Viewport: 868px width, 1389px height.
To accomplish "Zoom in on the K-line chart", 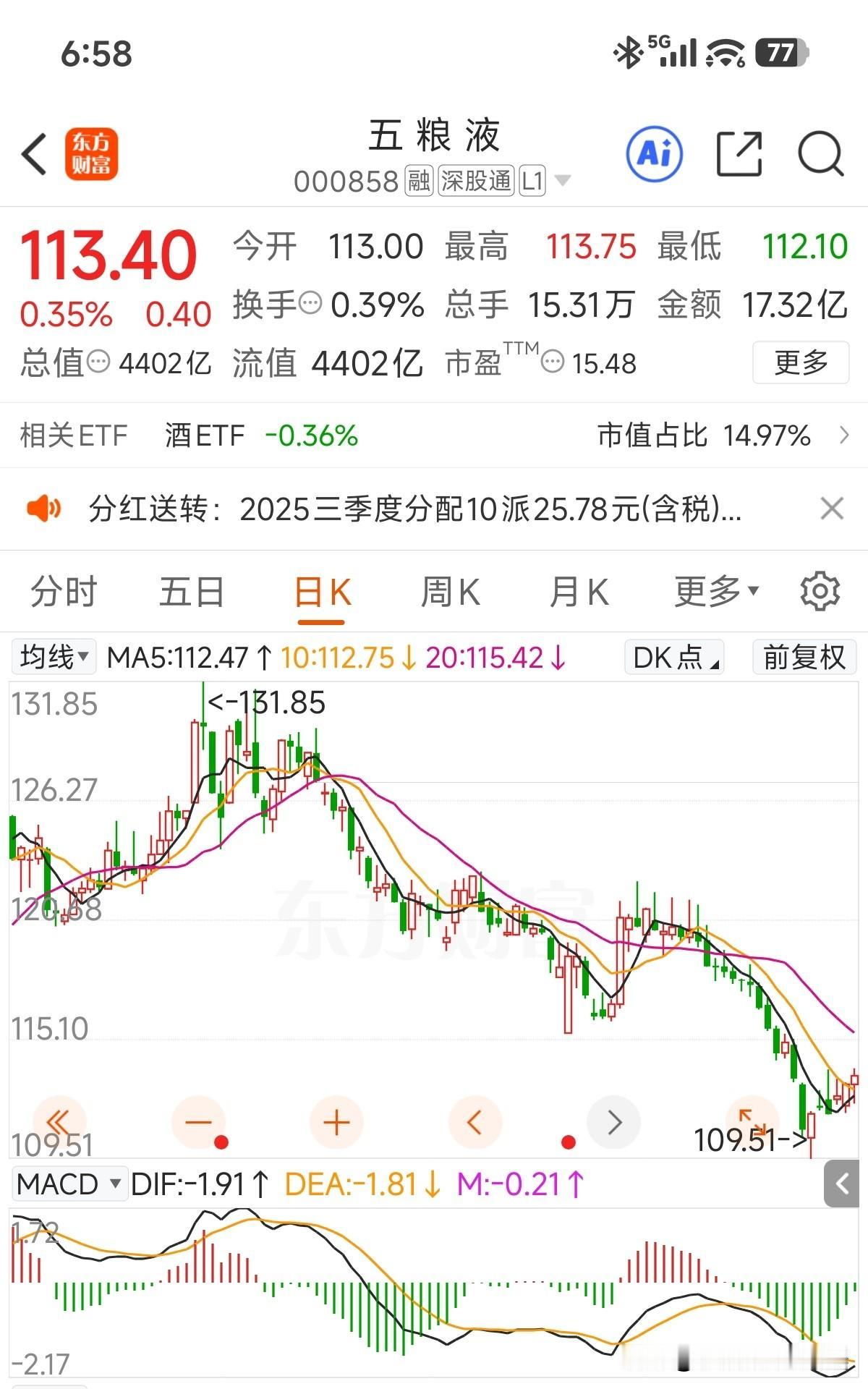I will [x=335, y=1122].
